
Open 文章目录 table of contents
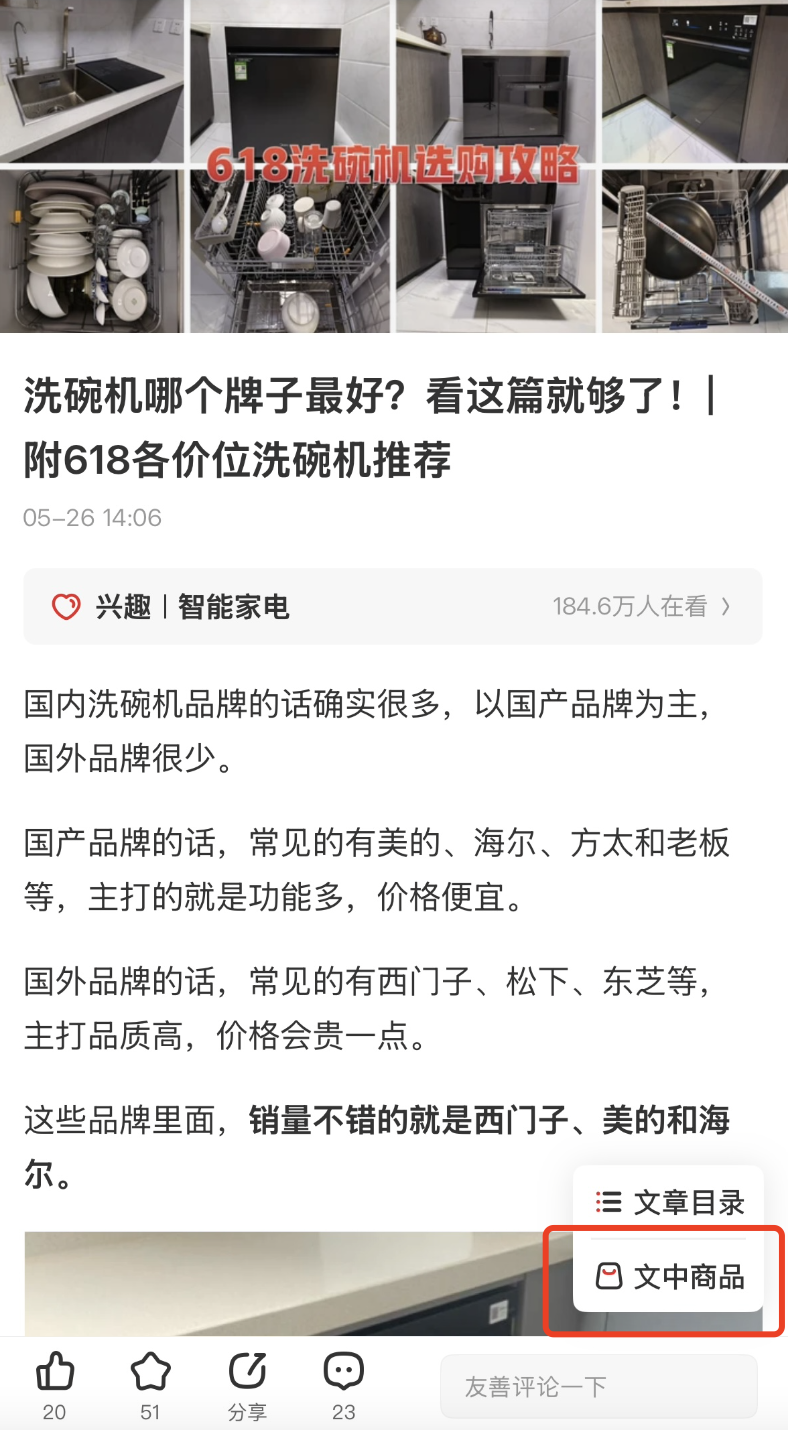click(669, 1202)
